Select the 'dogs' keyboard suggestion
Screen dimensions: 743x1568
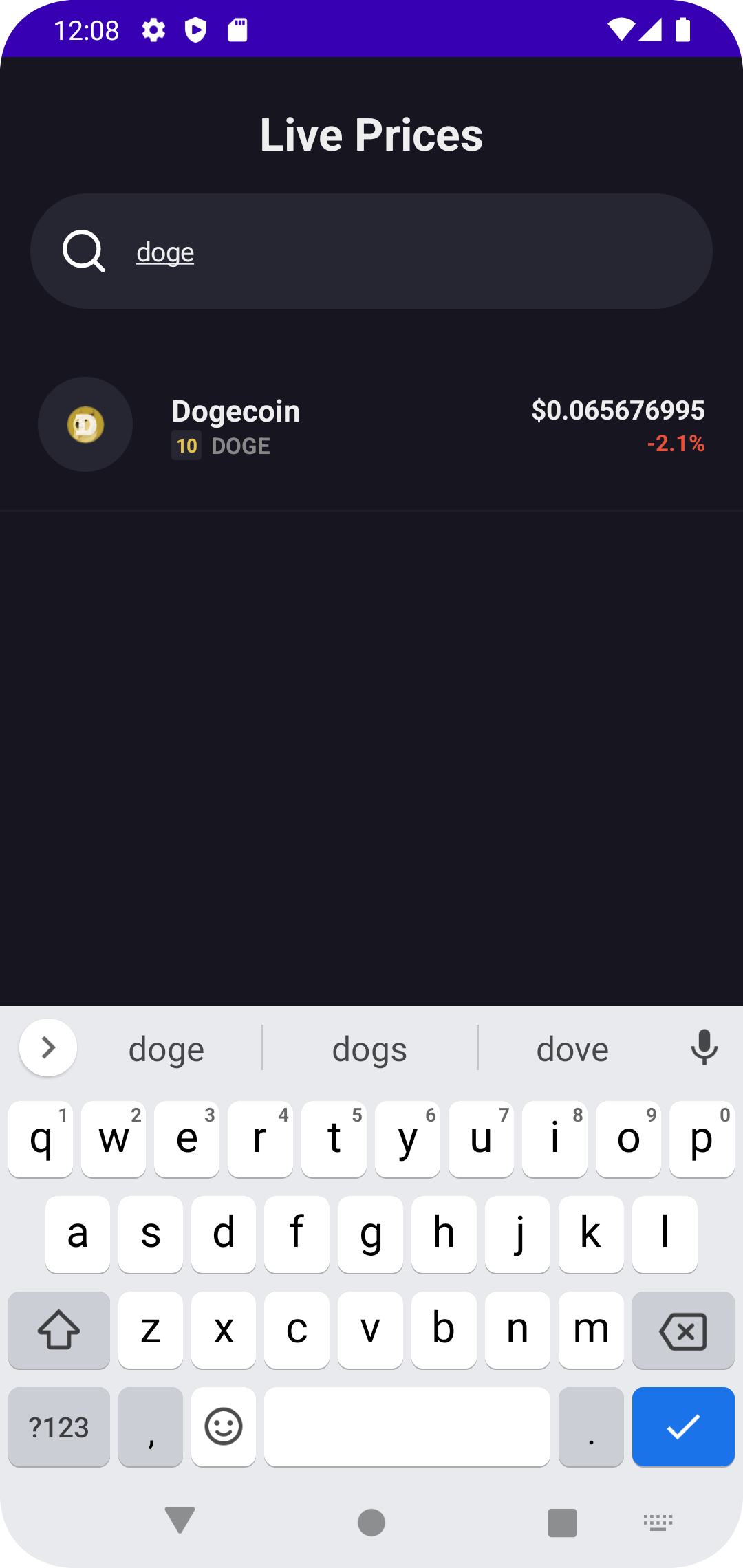[370, 1049]
